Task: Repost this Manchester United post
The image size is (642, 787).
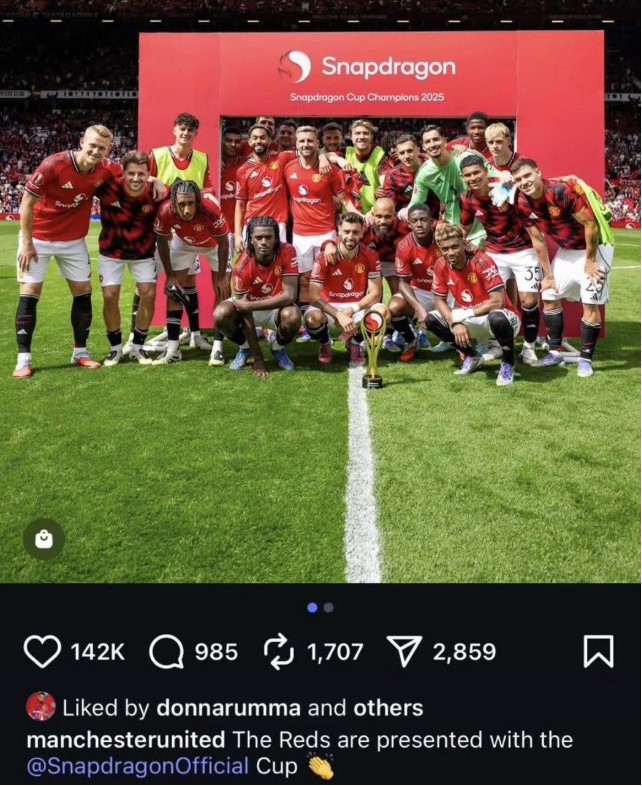Action: click(278, 653)
